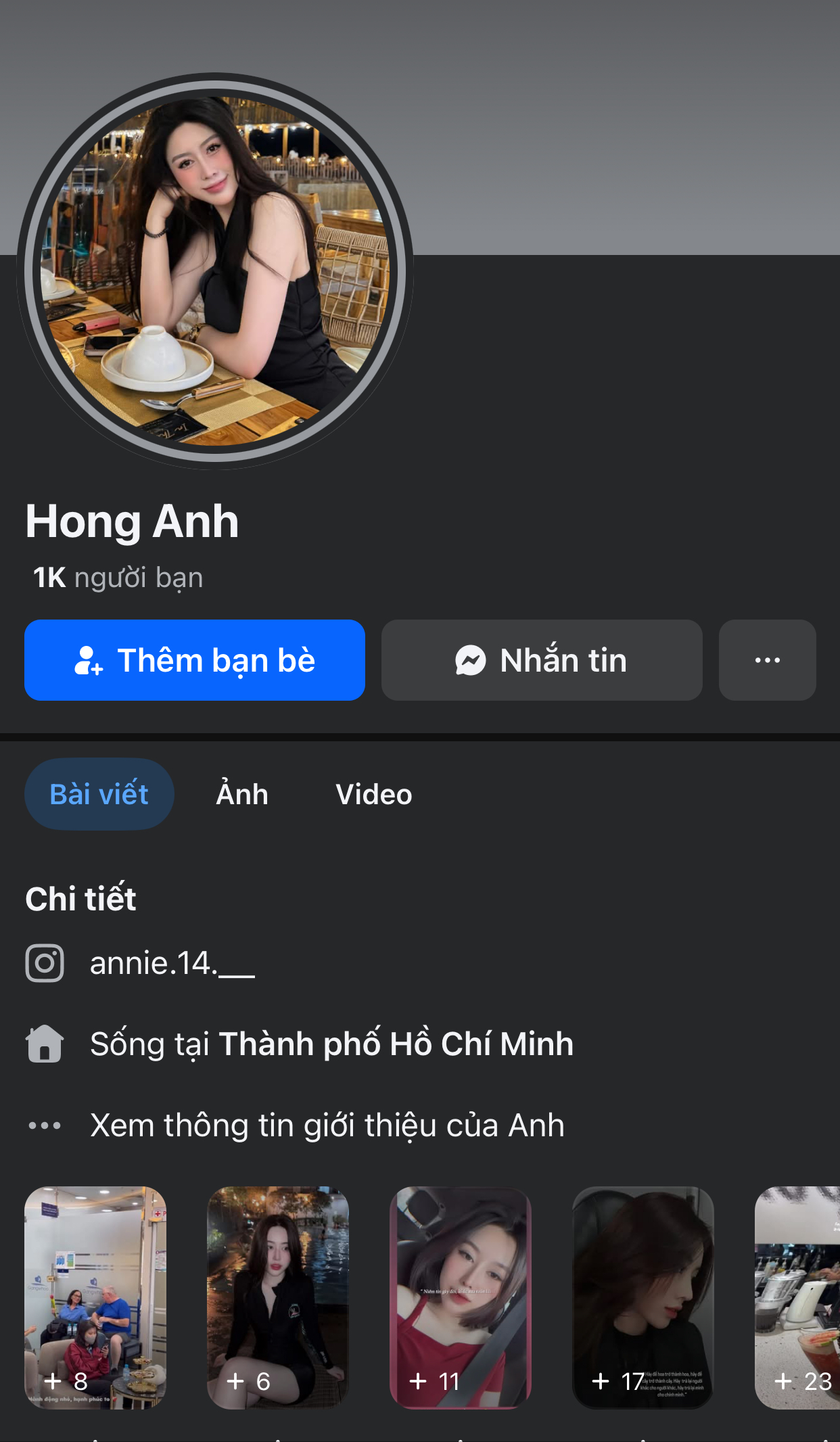
Task: Open the photo tile marked + 11
Action: (461, 1297)
